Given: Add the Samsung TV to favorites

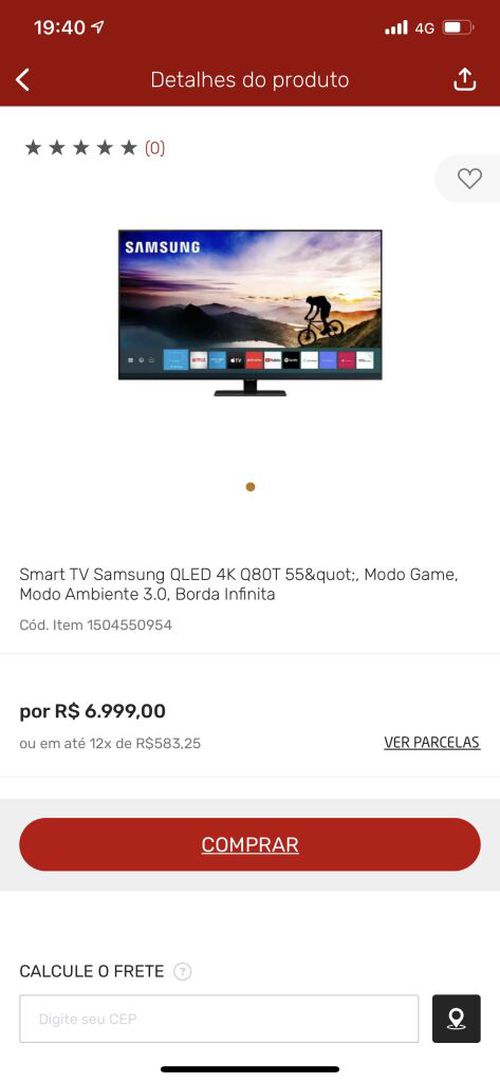Looking at the screenshot, I should pyautogui.click(x=470, y=179).
